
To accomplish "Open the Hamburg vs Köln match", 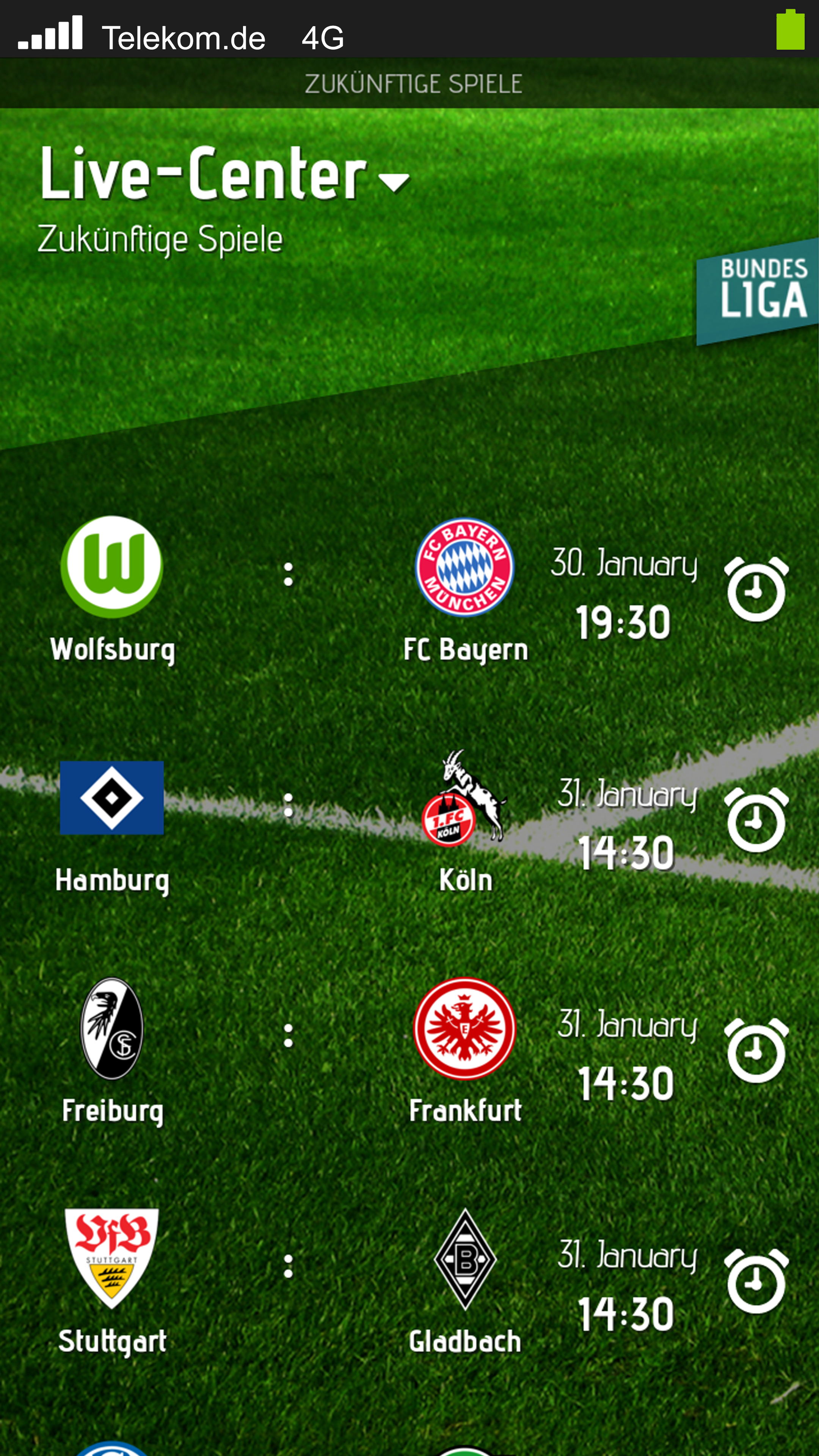I will 288,819.
